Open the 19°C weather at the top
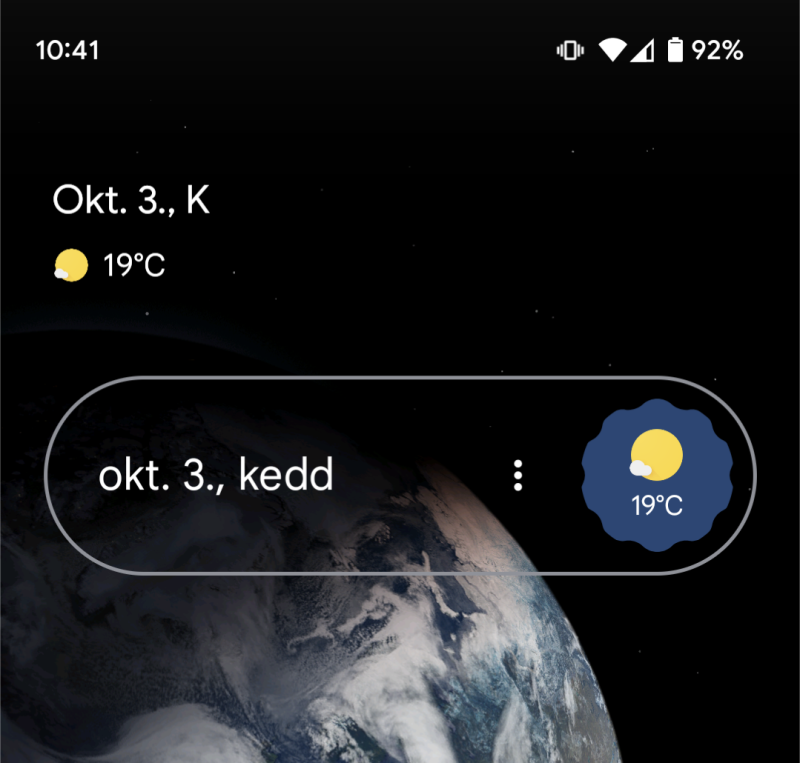Screen dimensions: 800x763 coord(110,266)
